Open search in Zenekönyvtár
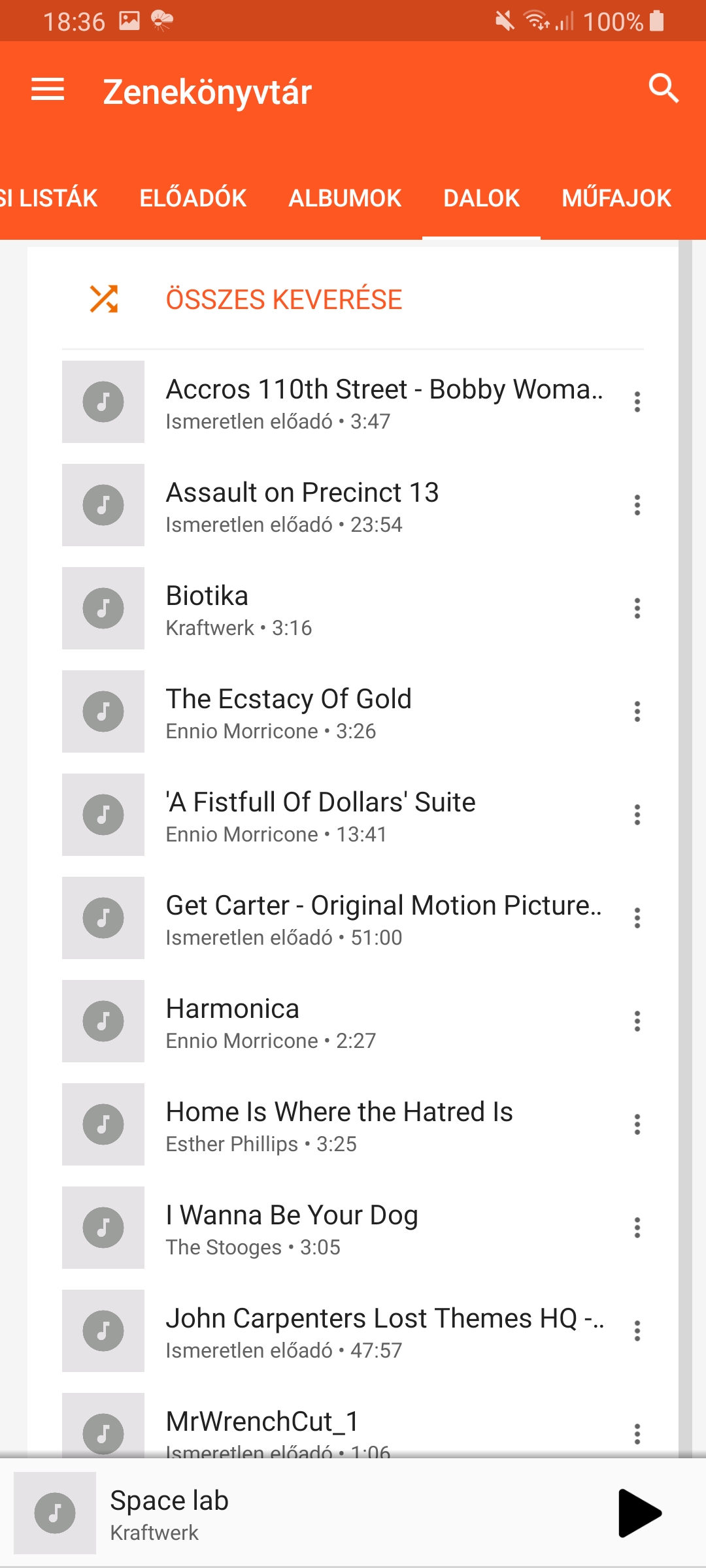Screen dimensions: 706x1568 tap(664, 88)
